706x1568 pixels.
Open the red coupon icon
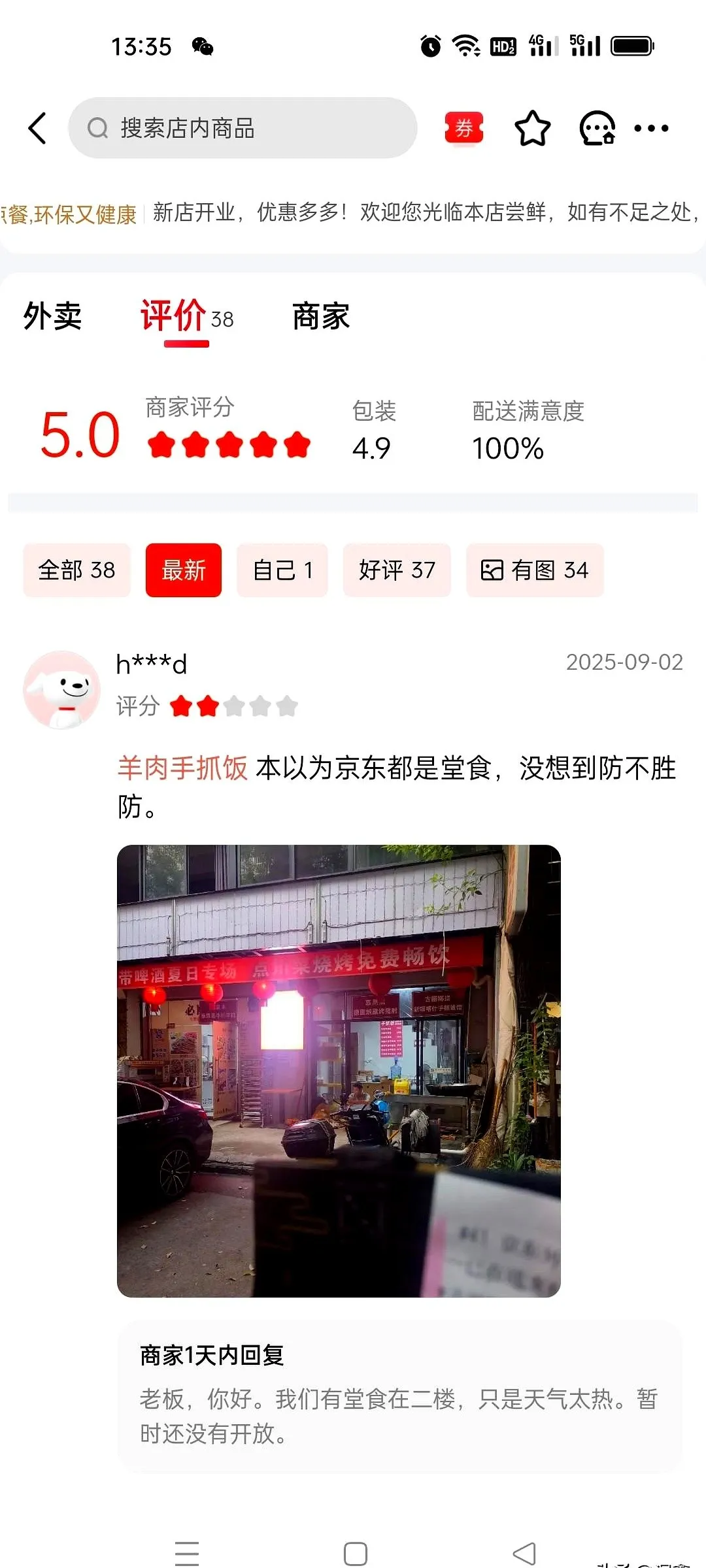pyautogui.click(x=463, y=128)
